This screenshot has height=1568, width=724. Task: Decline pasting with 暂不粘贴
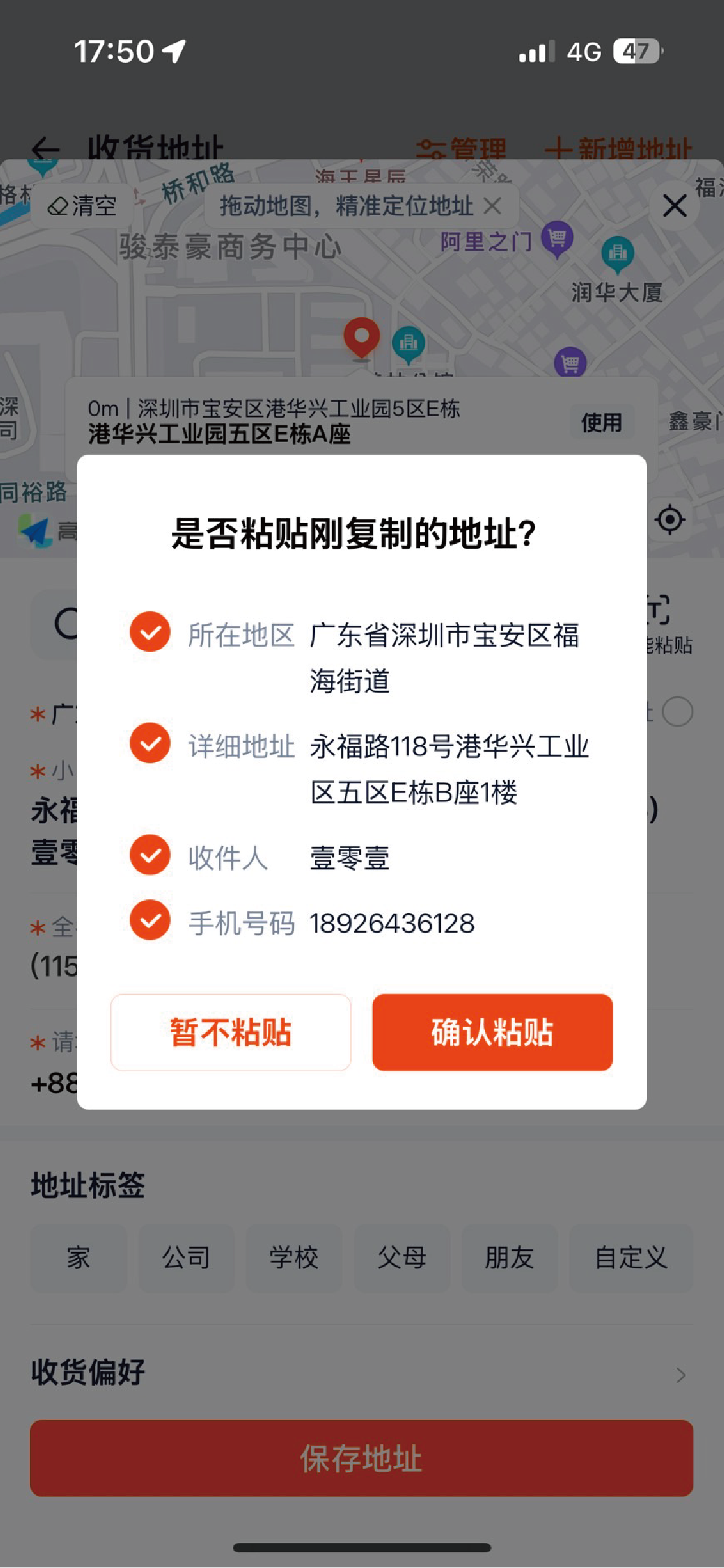[x=231, y=1031]
